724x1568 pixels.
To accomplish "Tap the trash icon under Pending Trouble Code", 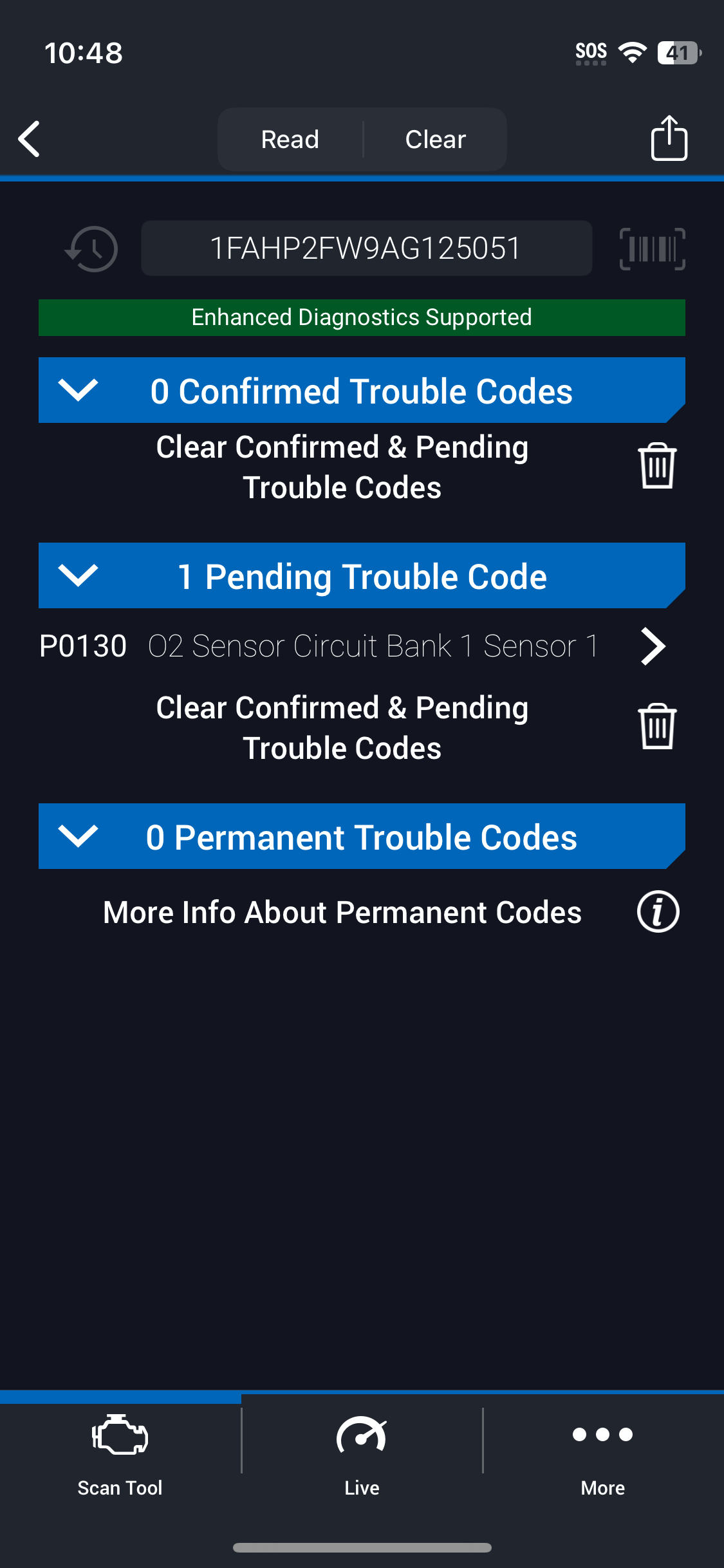I will tap(657, 727).
